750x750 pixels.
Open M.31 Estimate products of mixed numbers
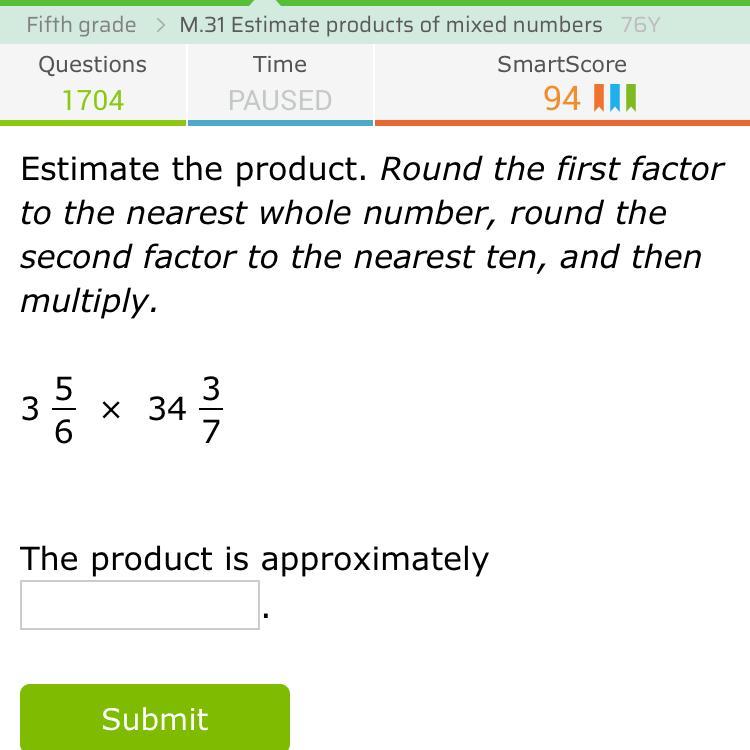391,25
